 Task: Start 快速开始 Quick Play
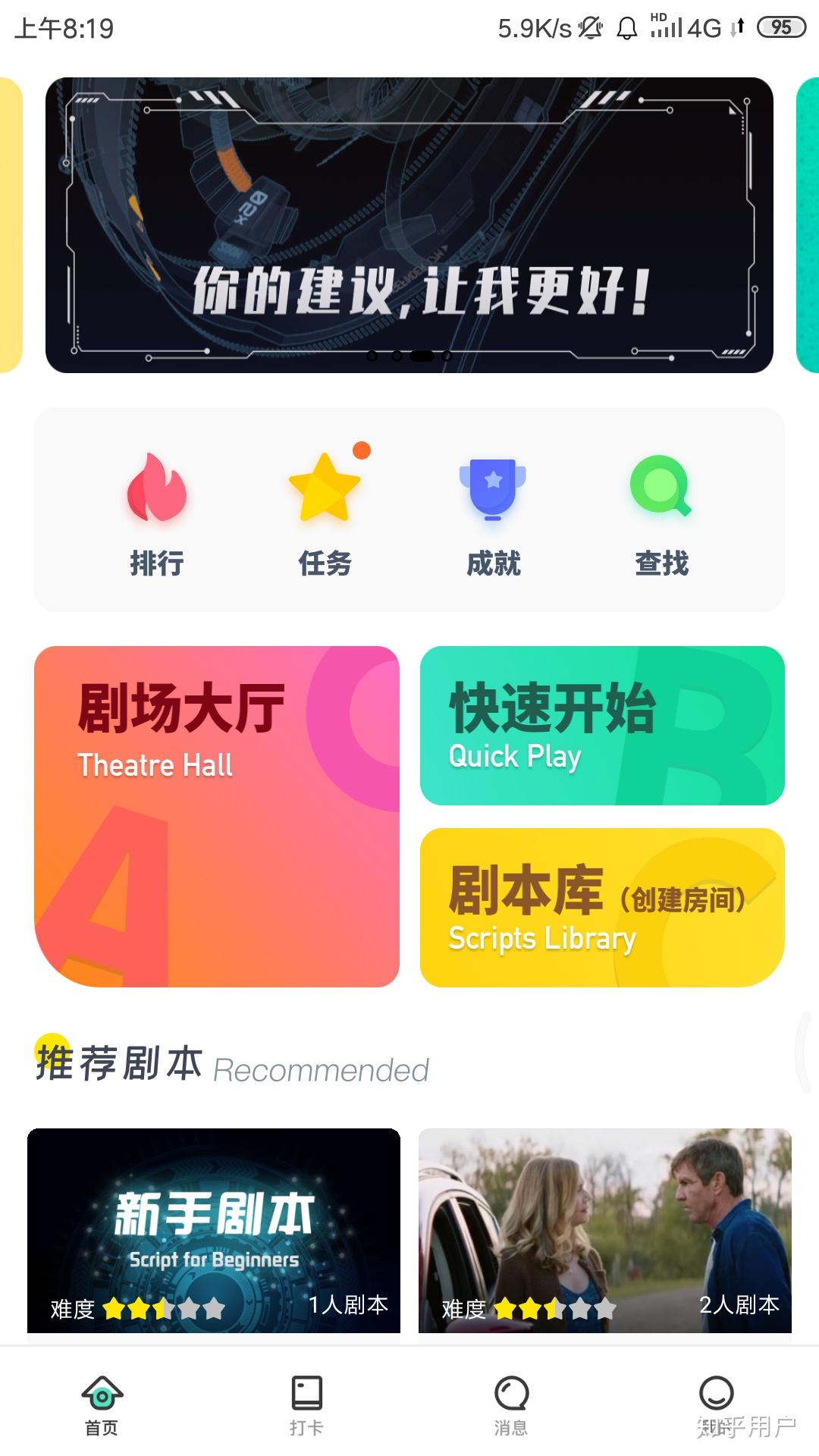(602, 726)
